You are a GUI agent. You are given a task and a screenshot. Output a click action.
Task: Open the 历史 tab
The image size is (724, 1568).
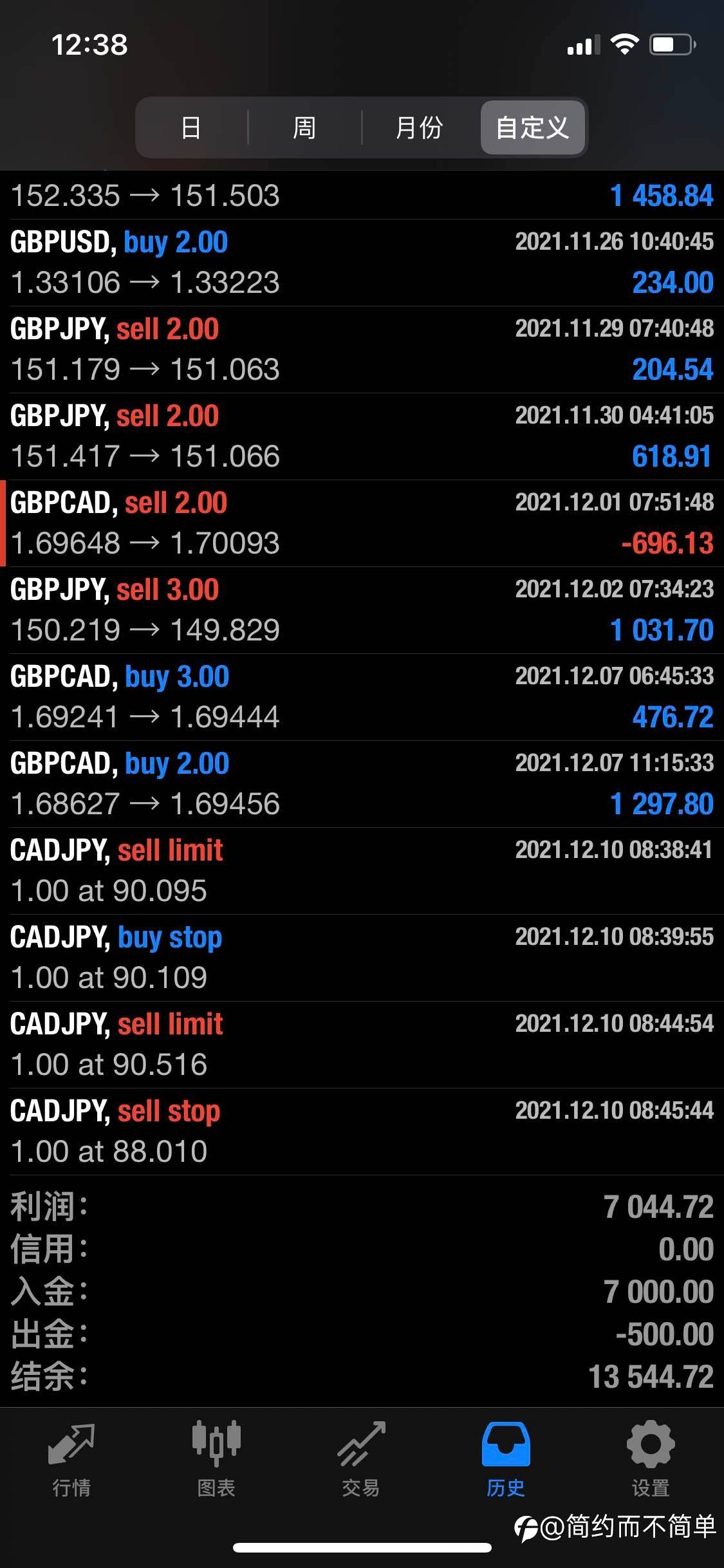[x=506, y=1460]
